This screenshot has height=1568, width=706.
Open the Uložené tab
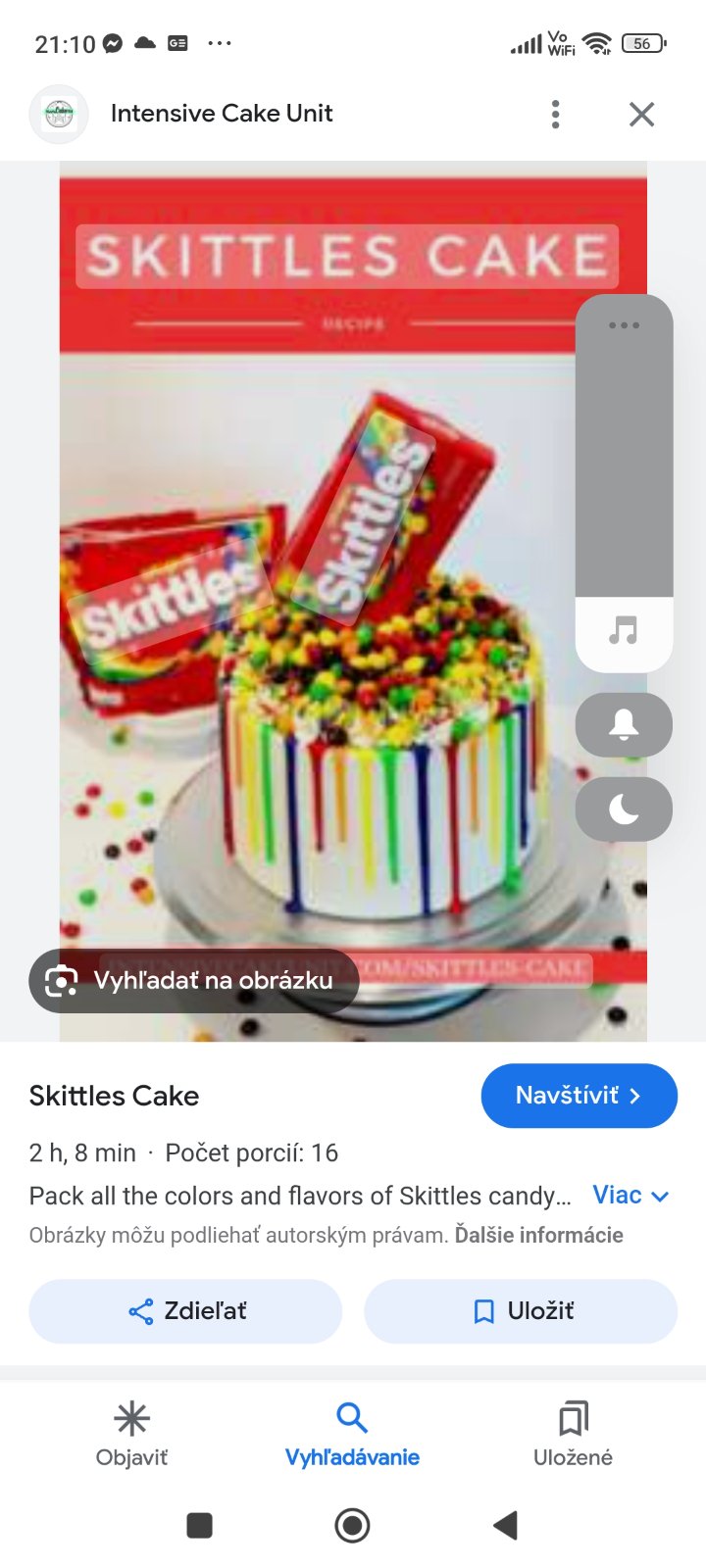coord(573,1434)
